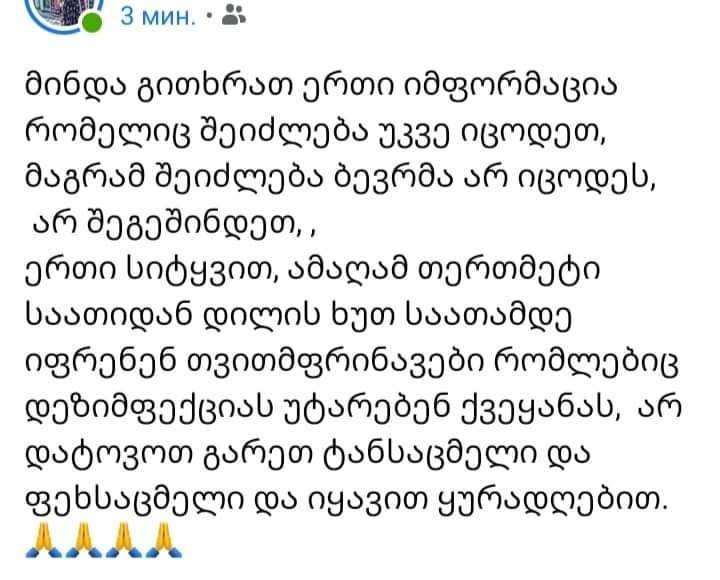Open the post via '3 мин.' timestamp
The width and height of the screenshot is (720, 580).
(x=155, y=16)
